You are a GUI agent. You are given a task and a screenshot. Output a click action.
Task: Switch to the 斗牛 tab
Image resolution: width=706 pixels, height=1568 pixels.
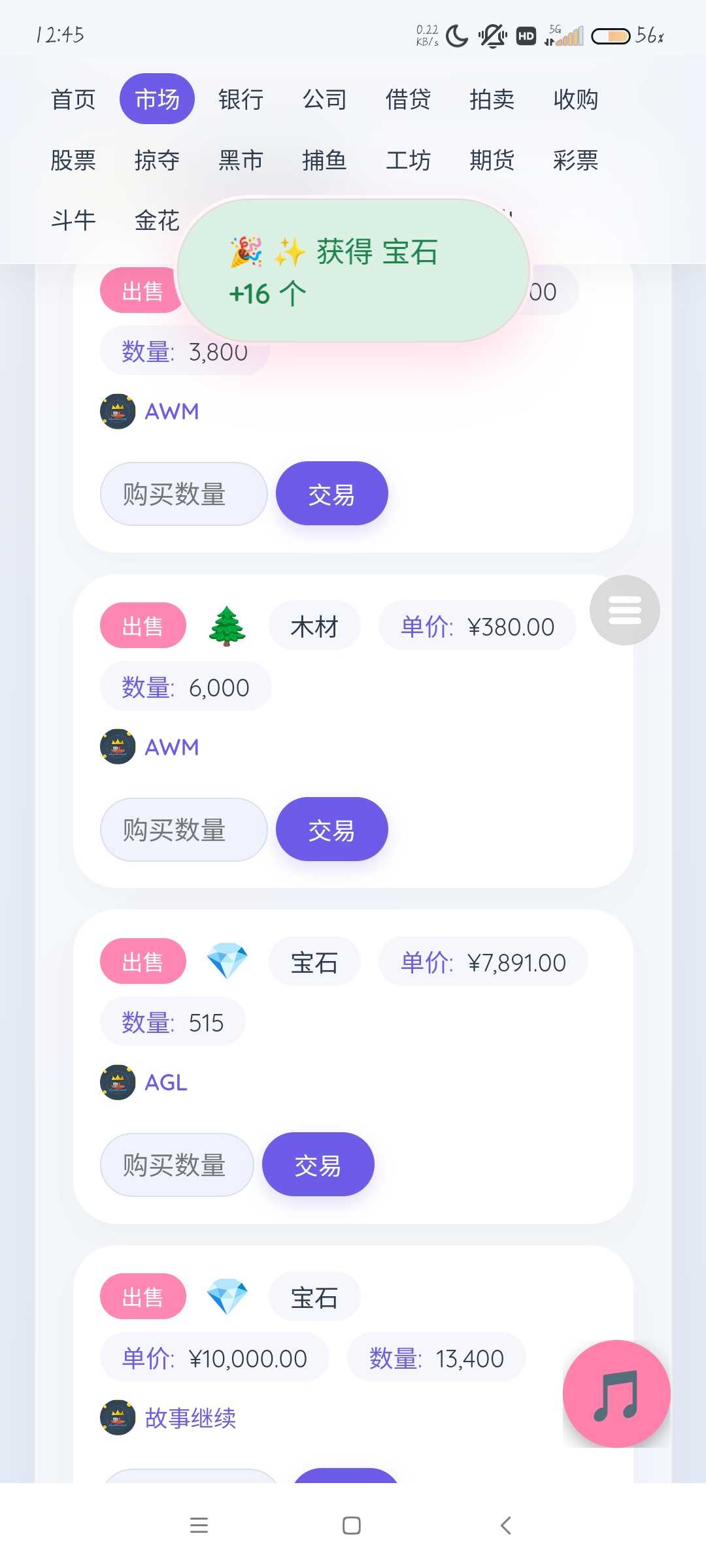coord(73,220)
